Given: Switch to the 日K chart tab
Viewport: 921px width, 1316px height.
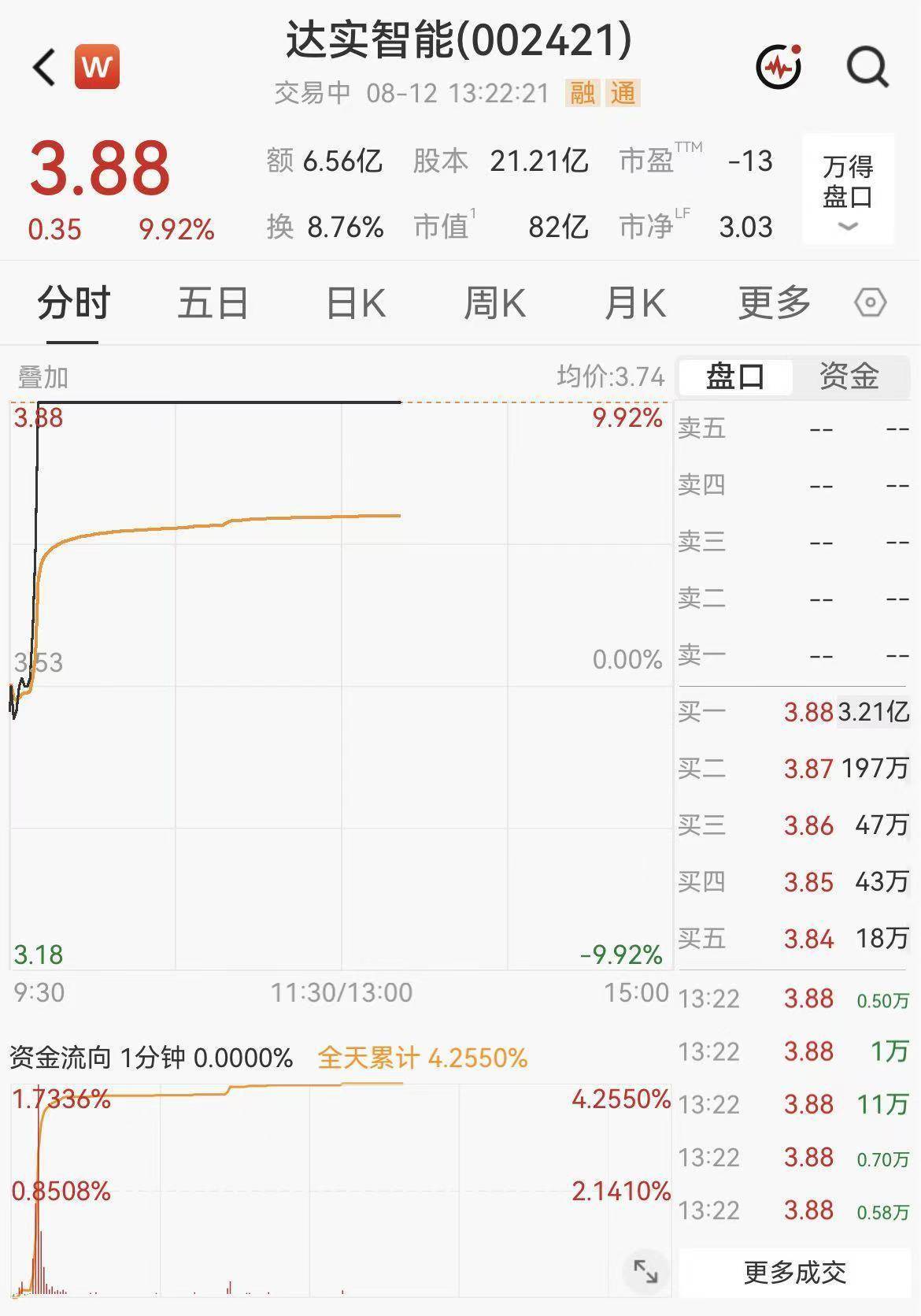Looking at the screenshot, I should [356, 303].
